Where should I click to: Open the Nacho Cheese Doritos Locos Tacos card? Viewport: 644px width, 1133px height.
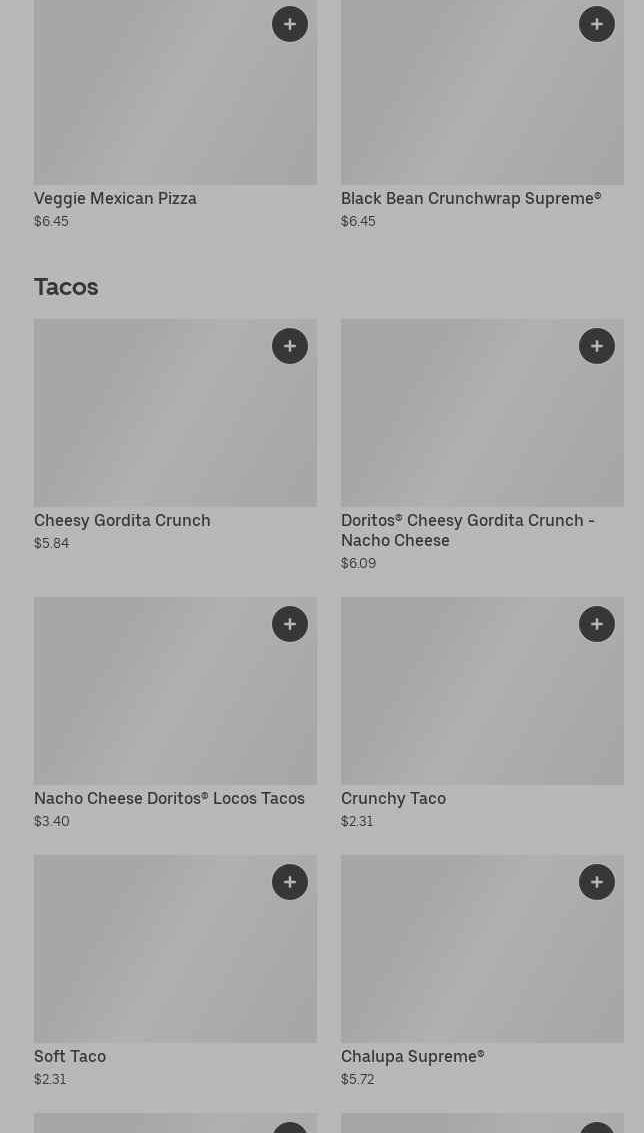coord(175,714)
